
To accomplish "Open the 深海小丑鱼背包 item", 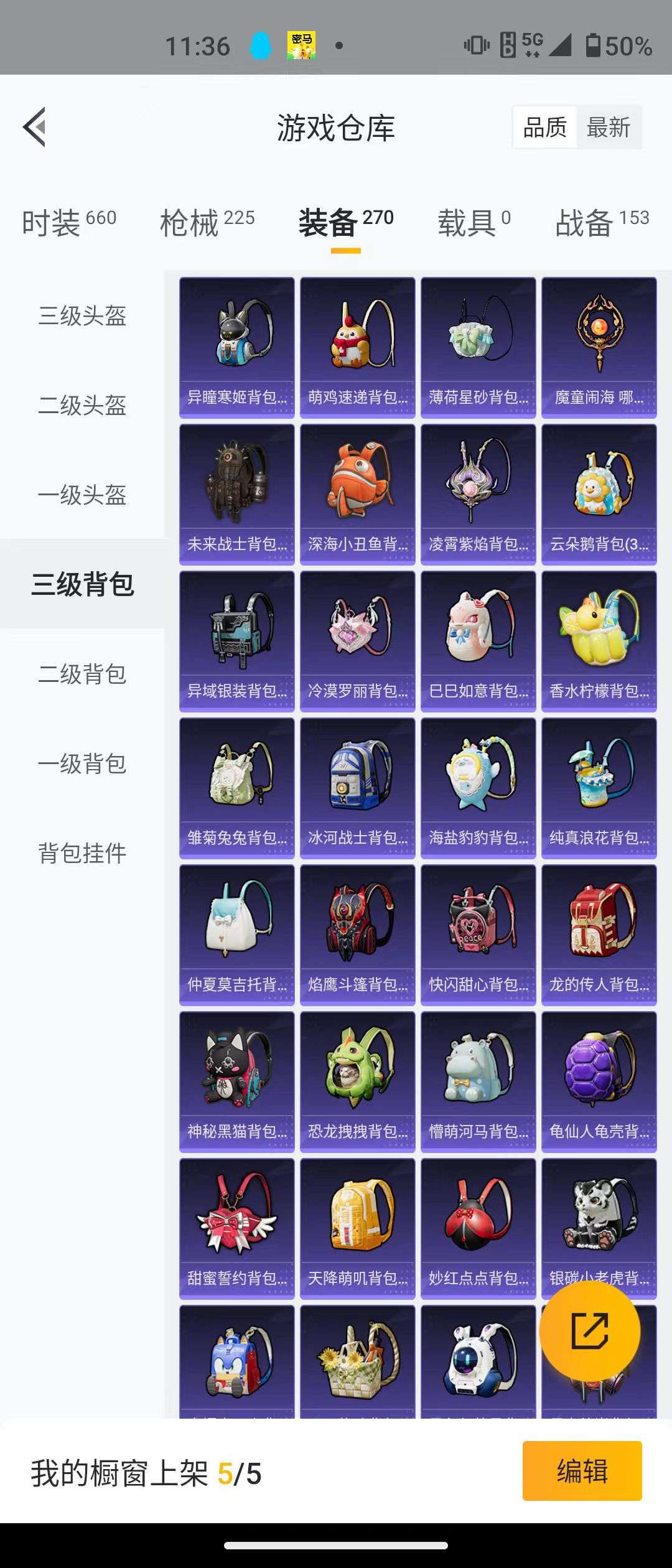I will [x=357, y=492].
